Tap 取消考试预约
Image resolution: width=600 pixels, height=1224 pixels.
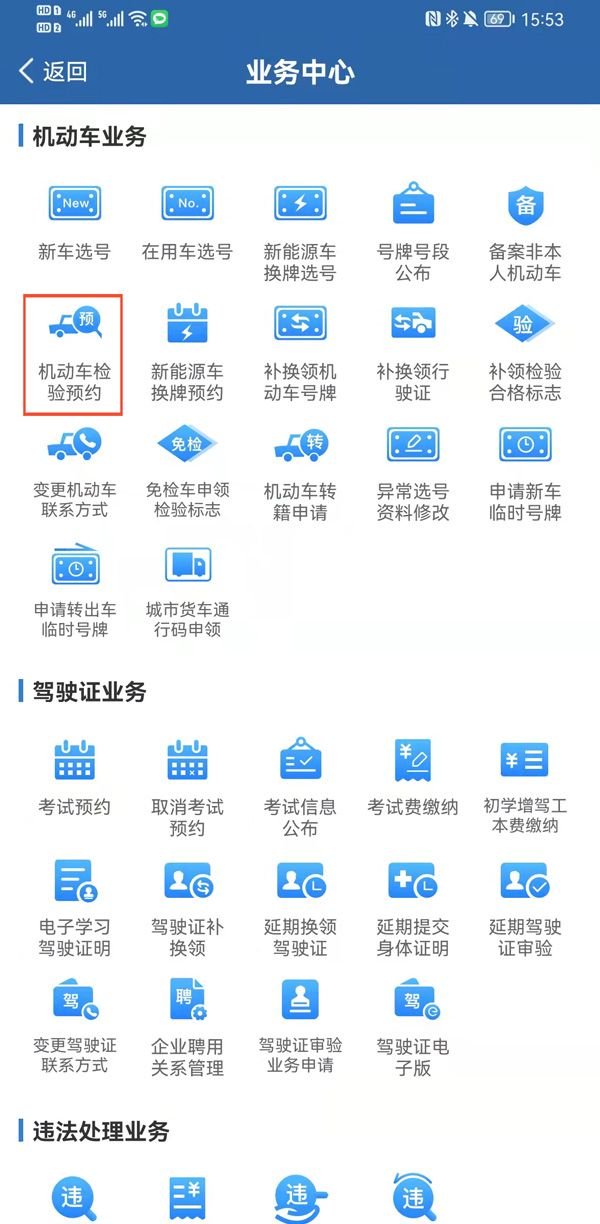pyautogui.click(x=187, y=788)
